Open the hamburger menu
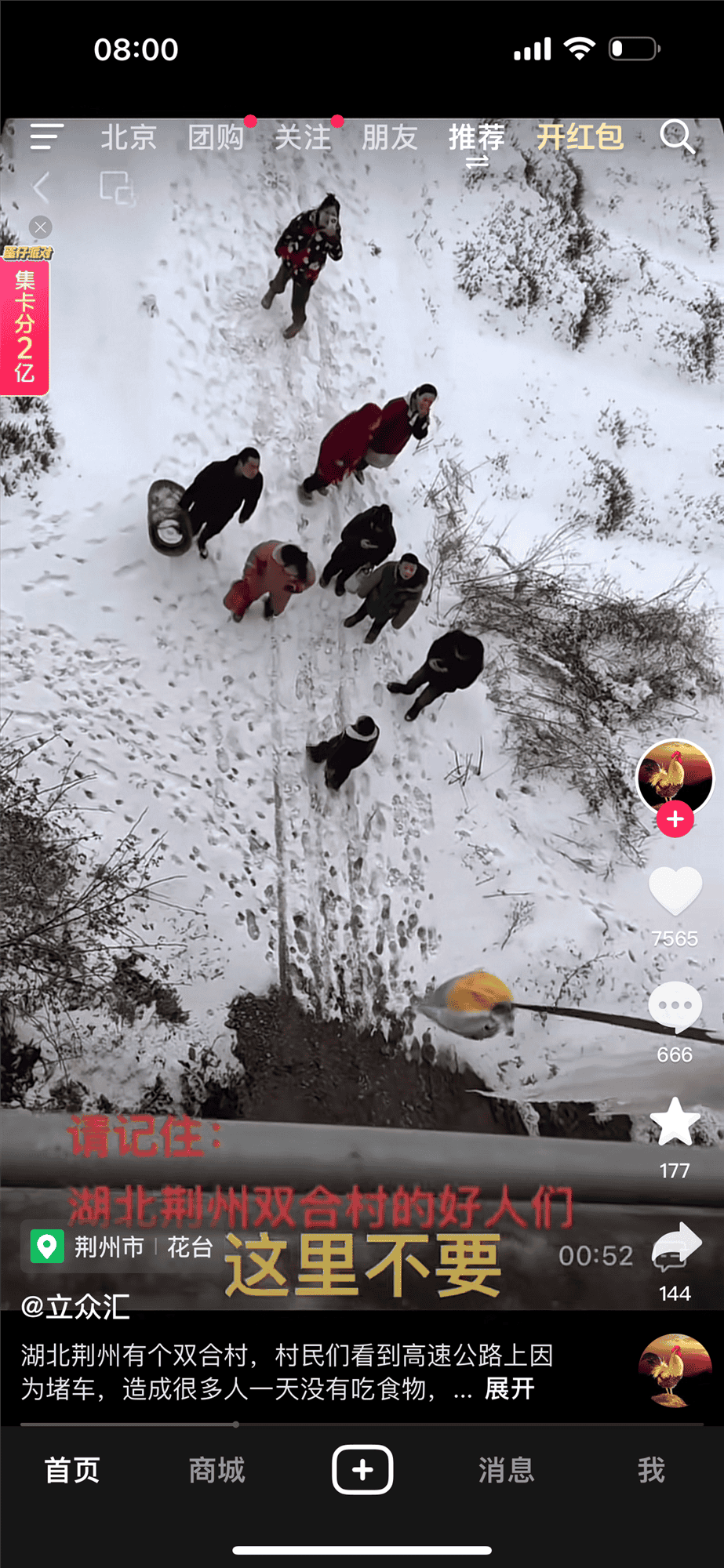Image resolution: width=724 pixels, height=1568 pixels. (x=45, y=136)
